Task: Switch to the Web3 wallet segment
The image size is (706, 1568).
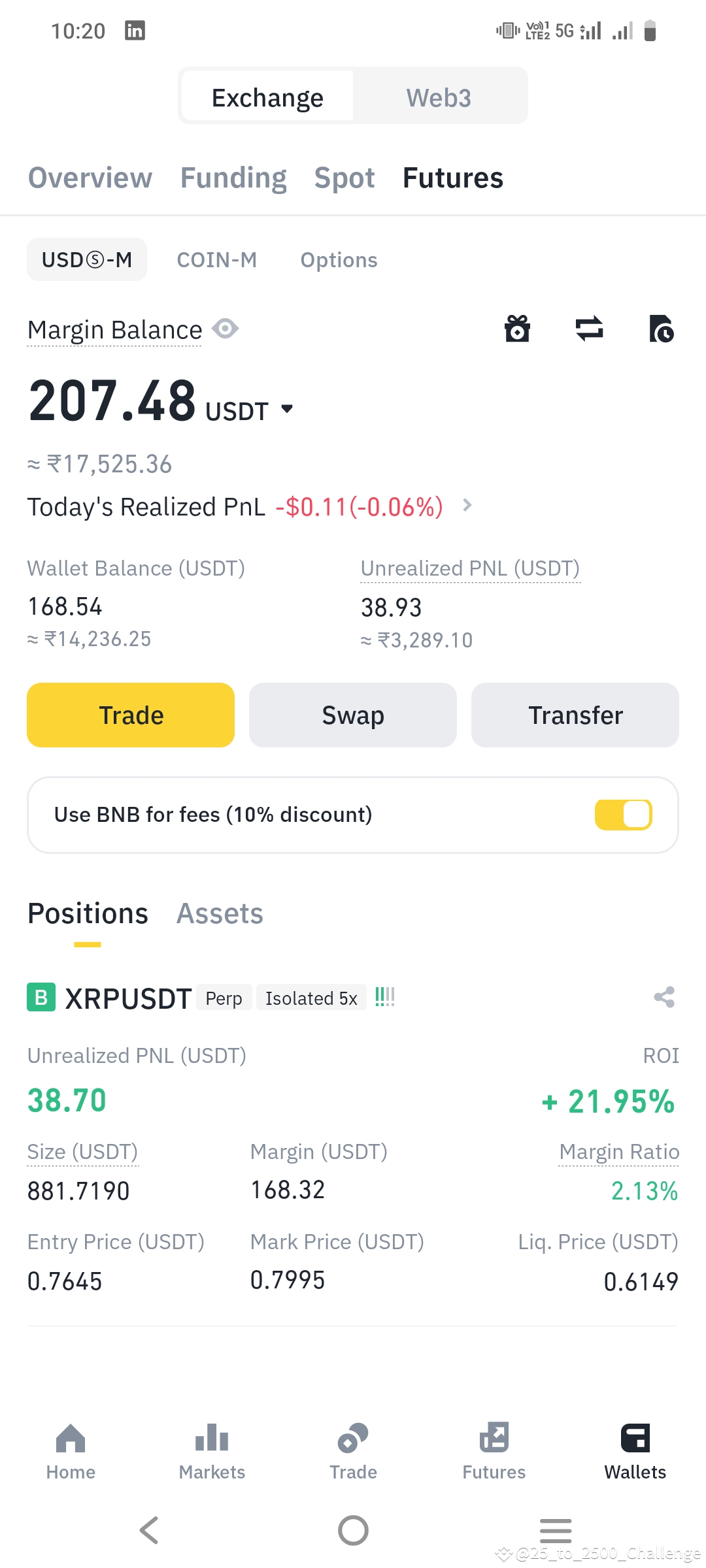Action: (439, 98)
